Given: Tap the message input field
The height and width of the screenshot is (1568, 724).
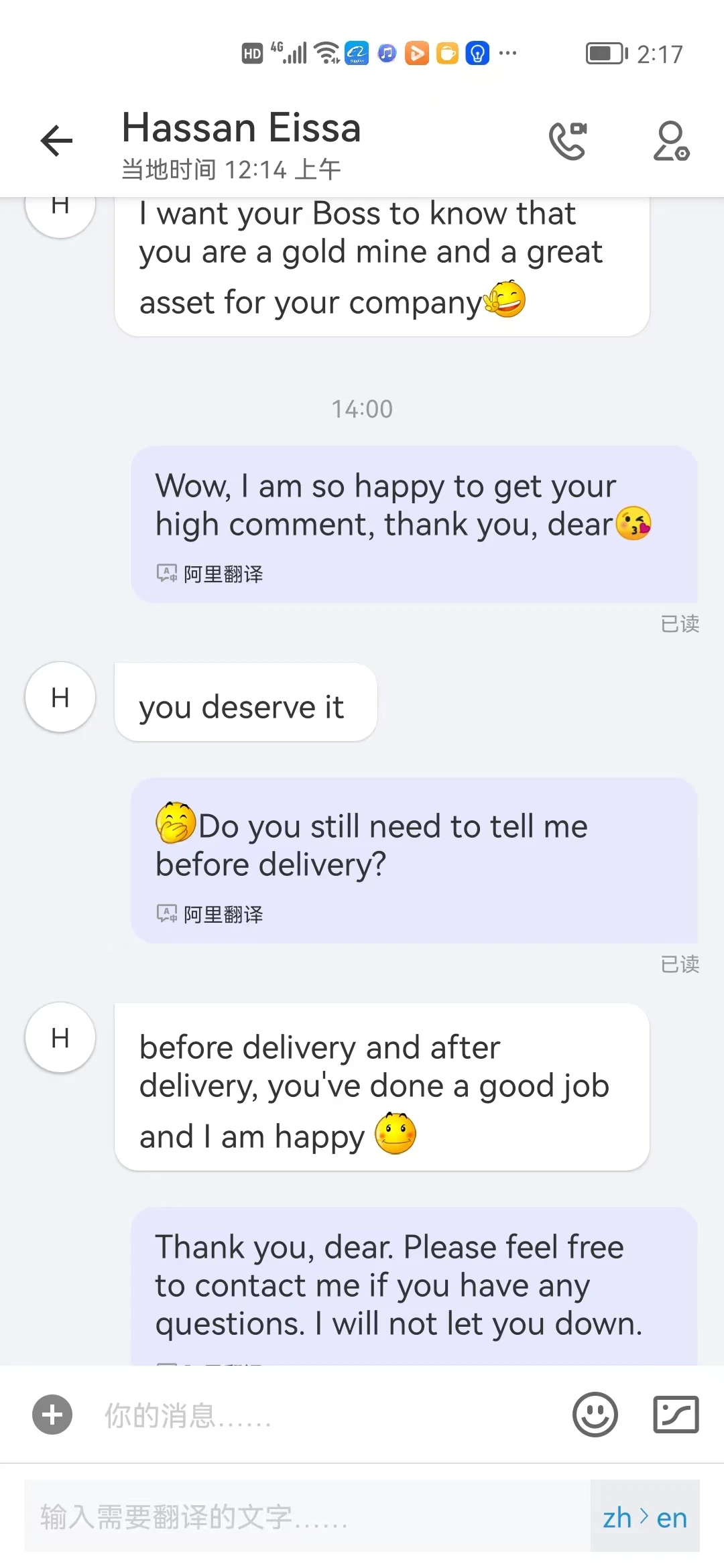Looking at the screenshot, I should click(322, 1415).
